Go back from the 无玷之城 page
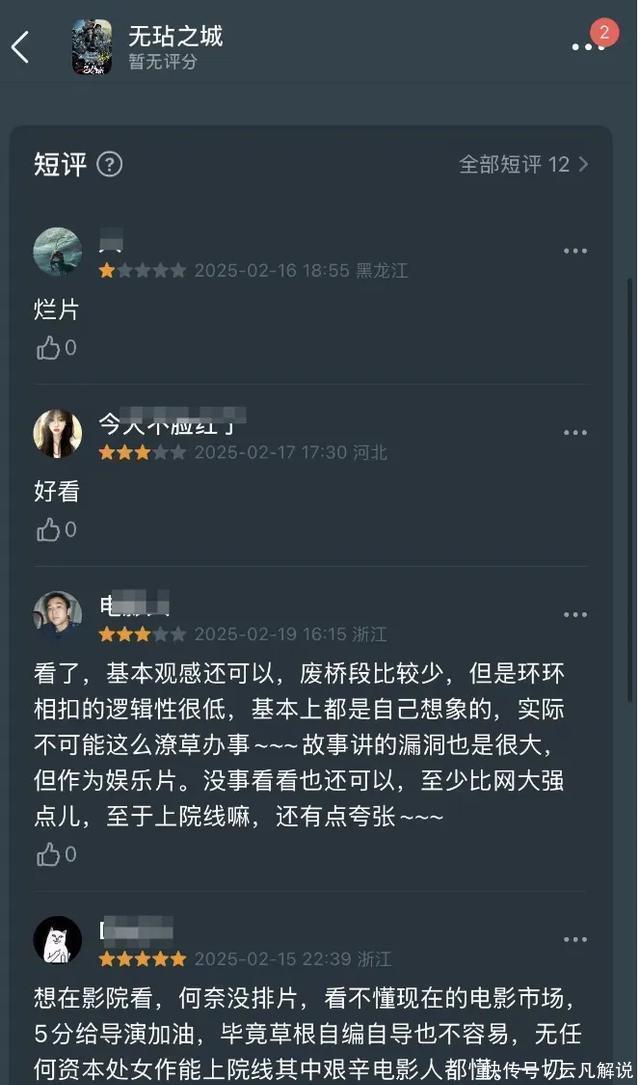Viewport: 640px width, 1085px height. pos(21,47)
